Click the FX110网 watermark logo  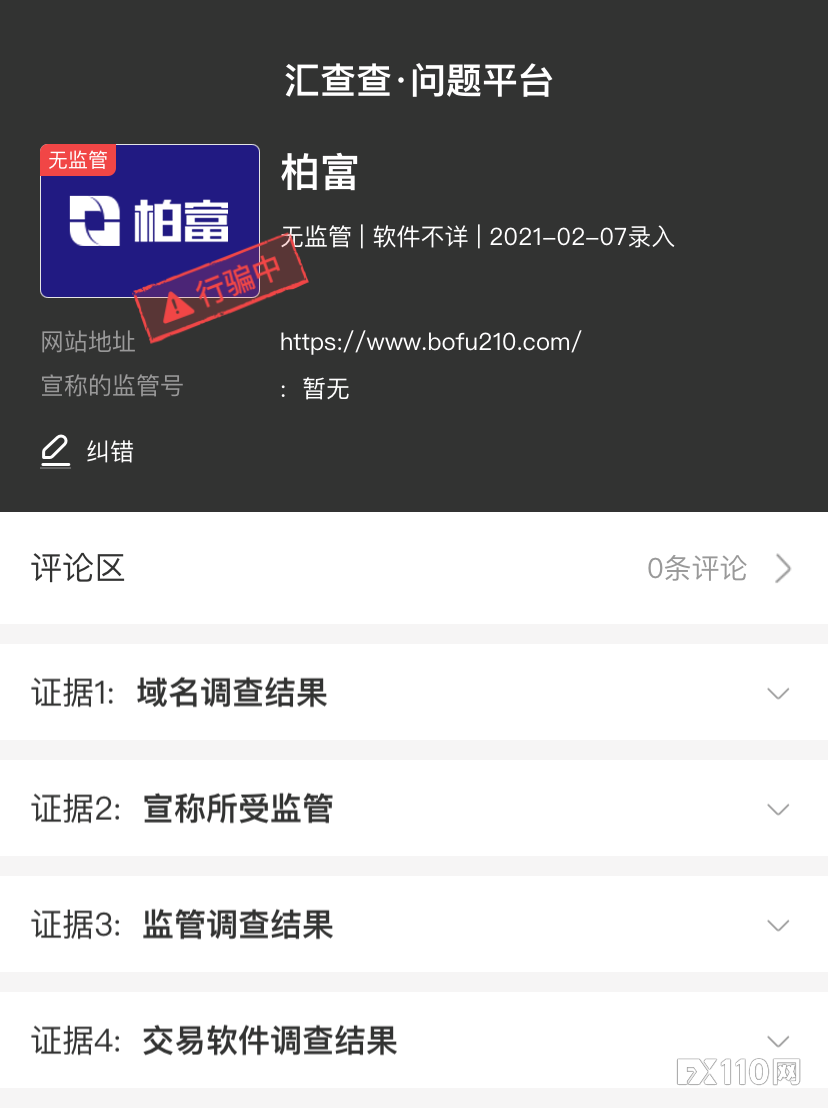pos(740,1068)
